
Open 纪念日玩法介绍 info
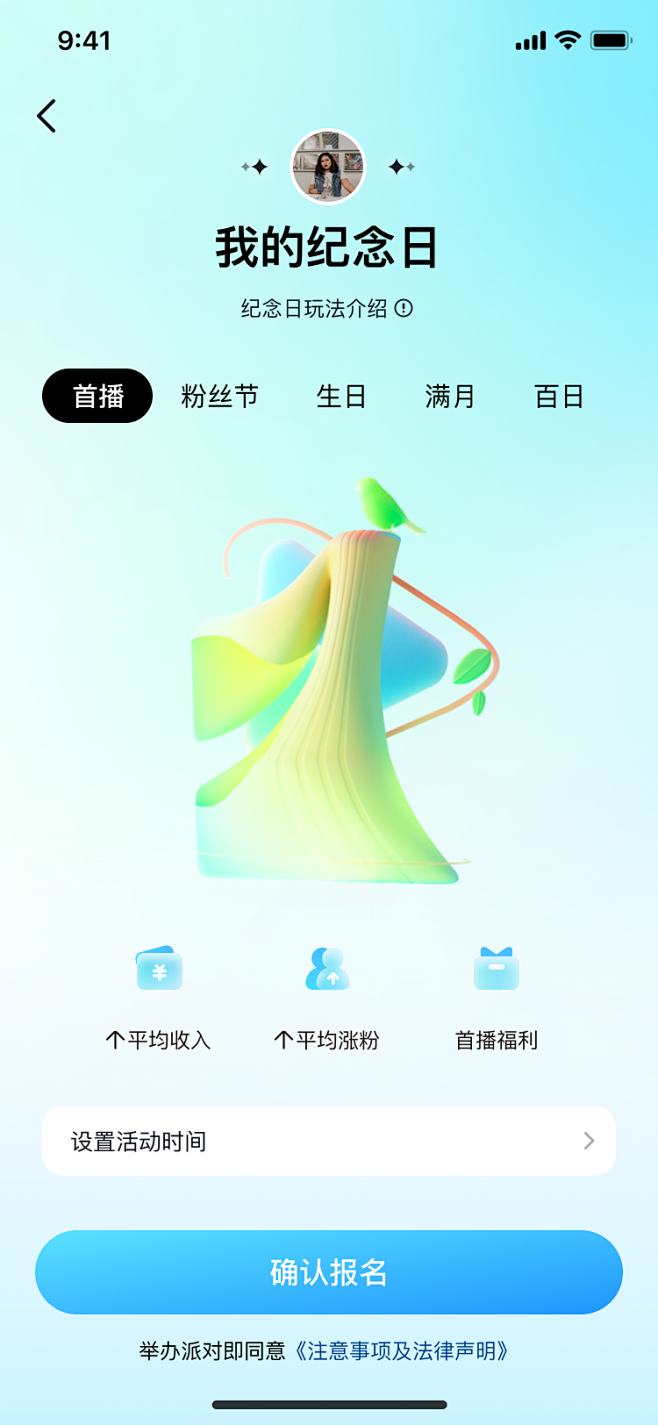403,309
